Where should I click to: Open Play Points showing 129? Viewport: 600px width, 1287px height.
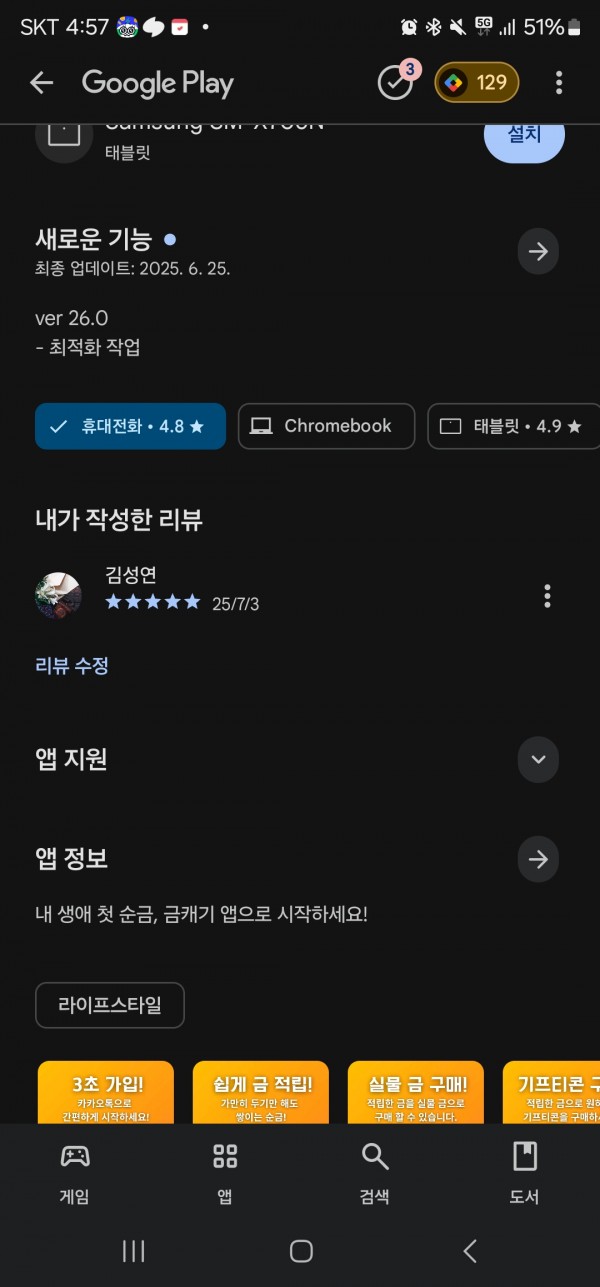click(476, 83)
